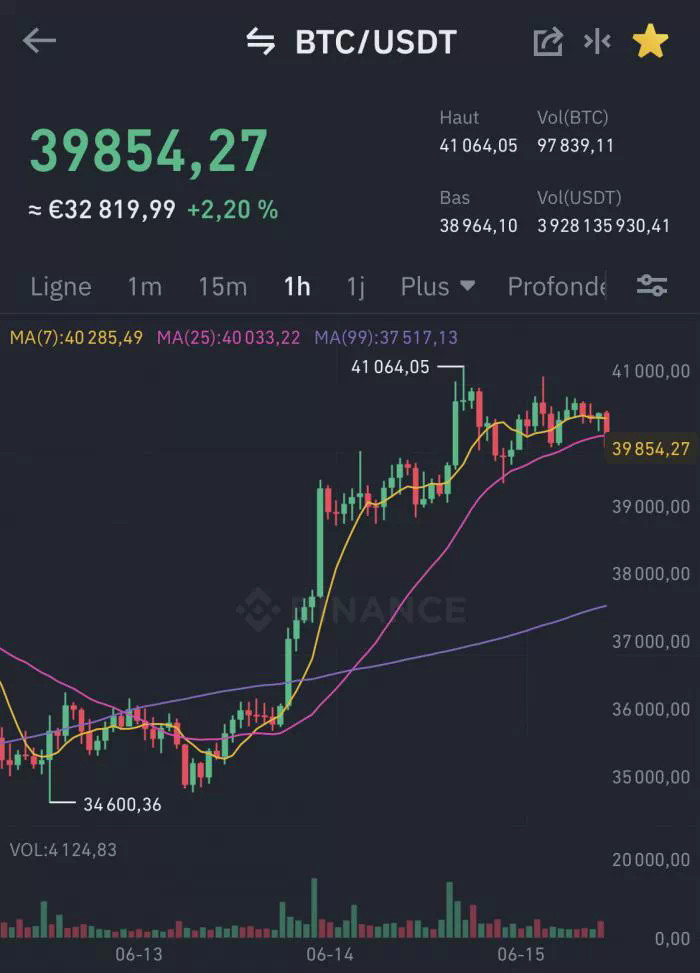Open the compress chart view icon
The image size is (700, 973).
click(597, 42)
